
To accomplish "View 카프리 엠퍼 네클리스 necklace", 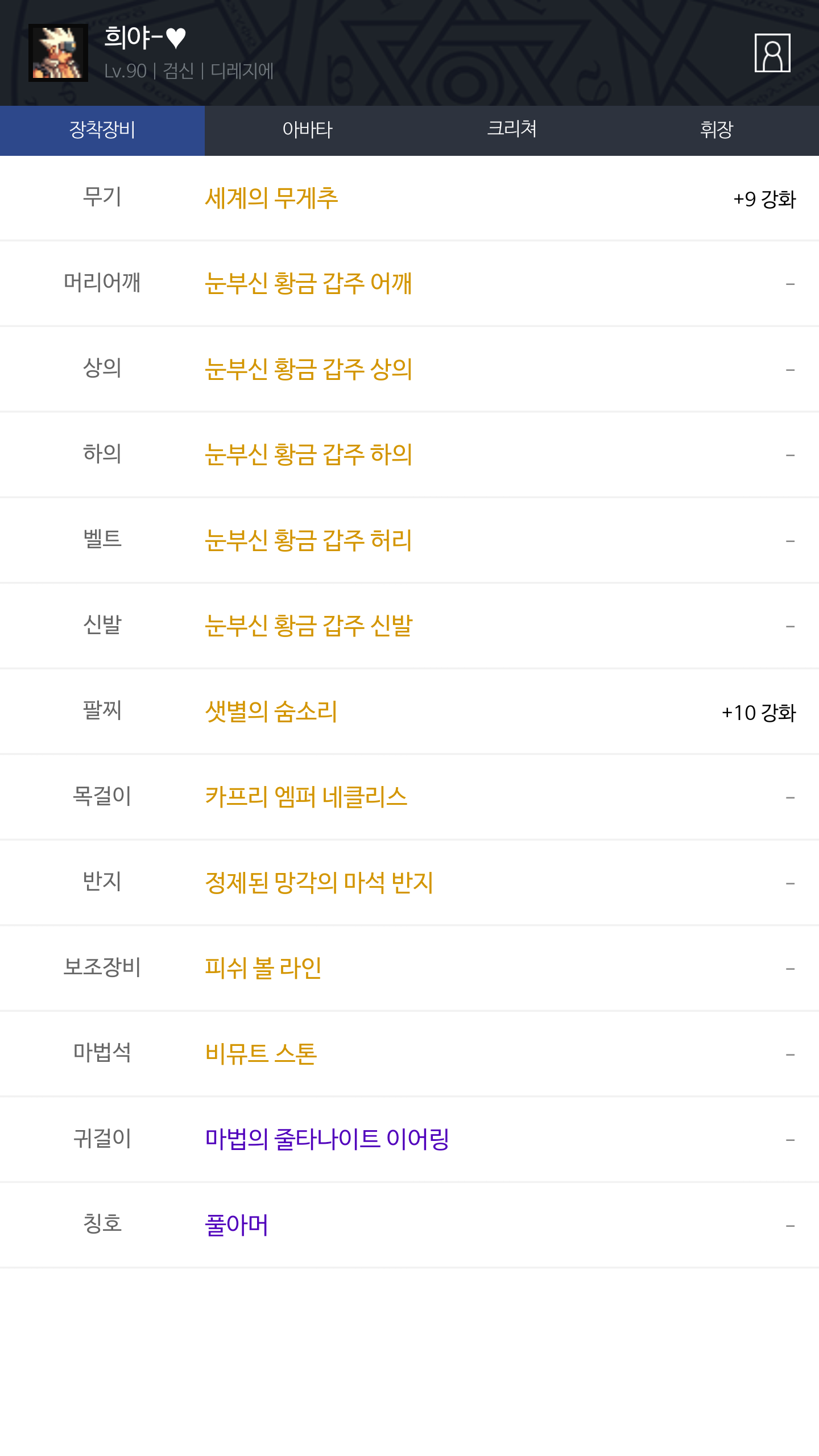I will click(x=306, y=797).
